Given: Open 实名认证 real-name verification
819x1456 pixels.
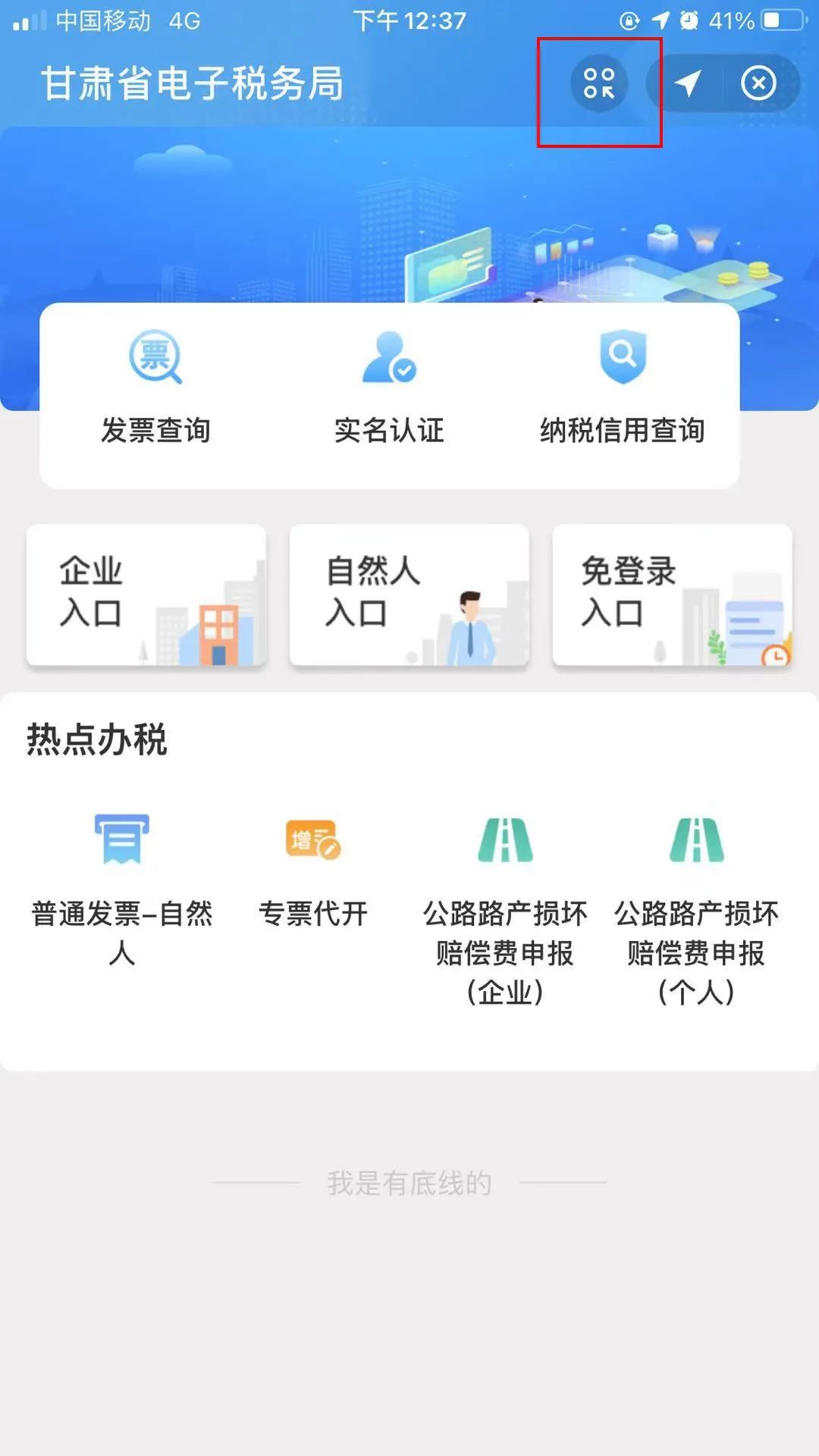Looking at the screenshot, I should point(389,387).
